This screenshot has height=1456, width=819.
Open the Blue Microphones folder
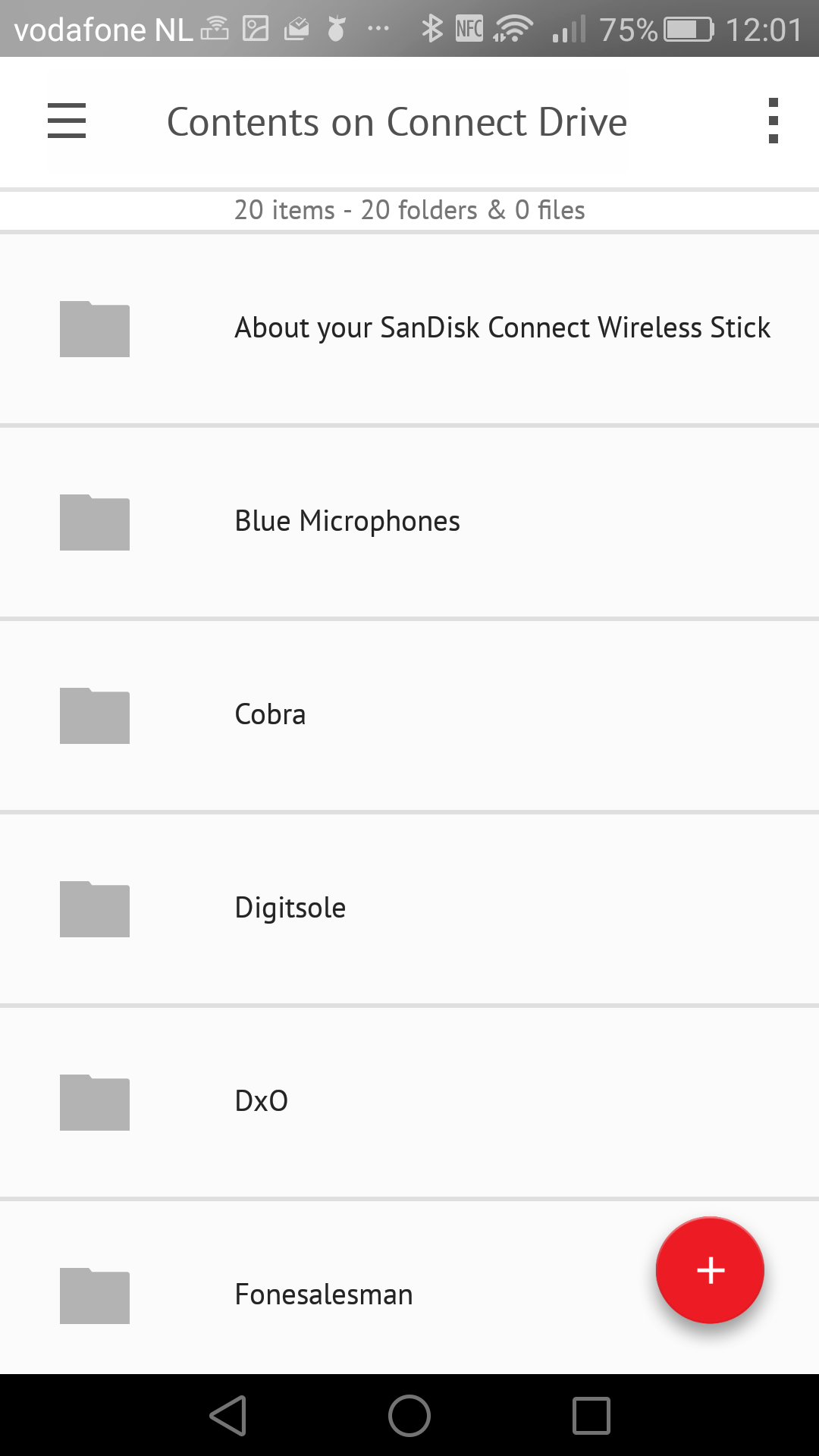[x=409, y=522]
